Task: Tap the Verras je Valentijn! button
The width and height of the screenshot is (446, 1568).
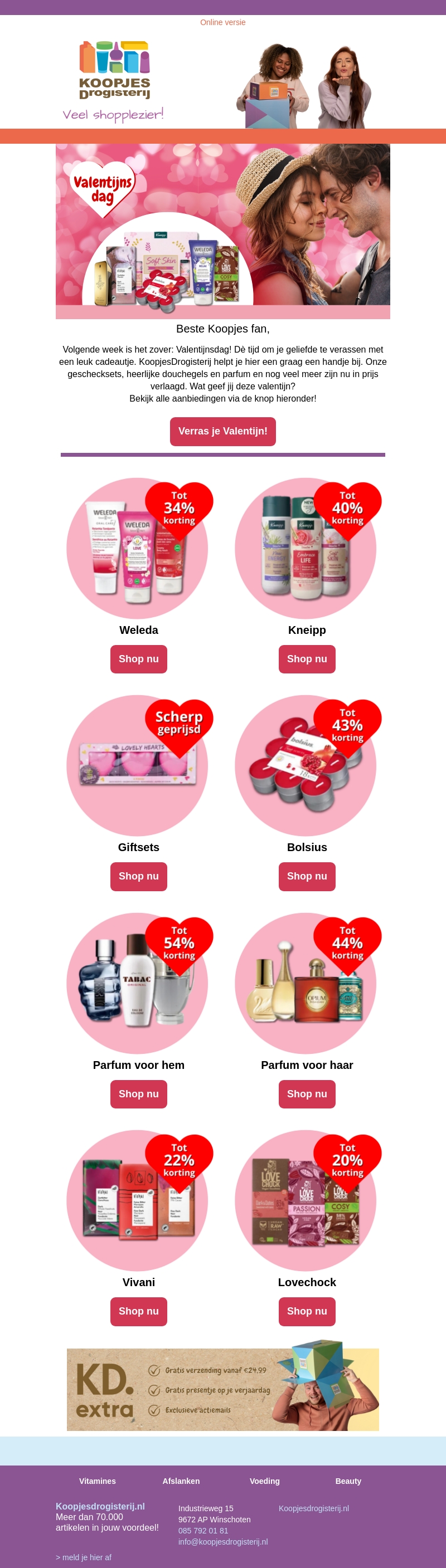Action: coord(222,431)
